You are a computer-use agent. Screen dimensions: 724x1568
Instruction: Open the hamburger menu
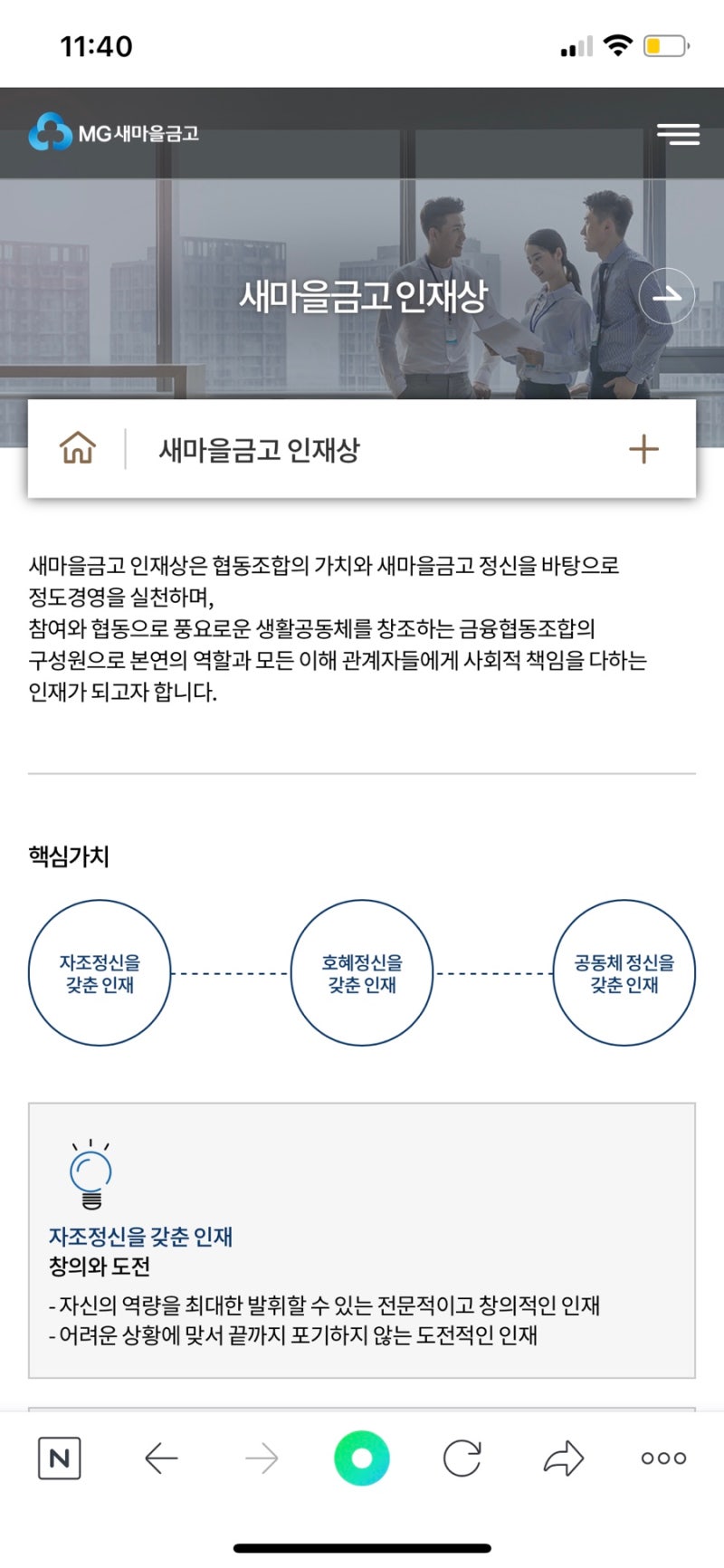678,134
